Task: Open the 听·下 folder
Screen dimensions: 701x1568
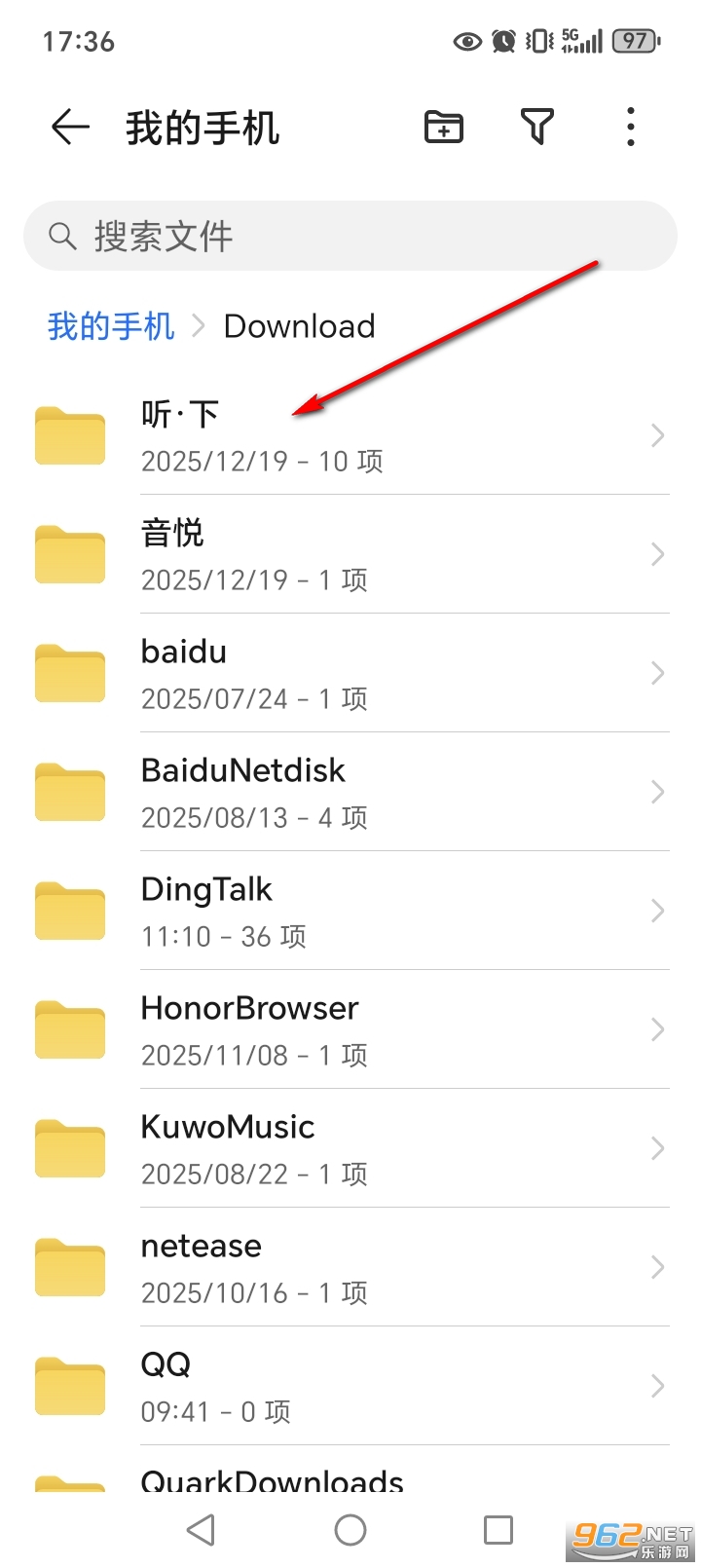Action: [350, 435]
